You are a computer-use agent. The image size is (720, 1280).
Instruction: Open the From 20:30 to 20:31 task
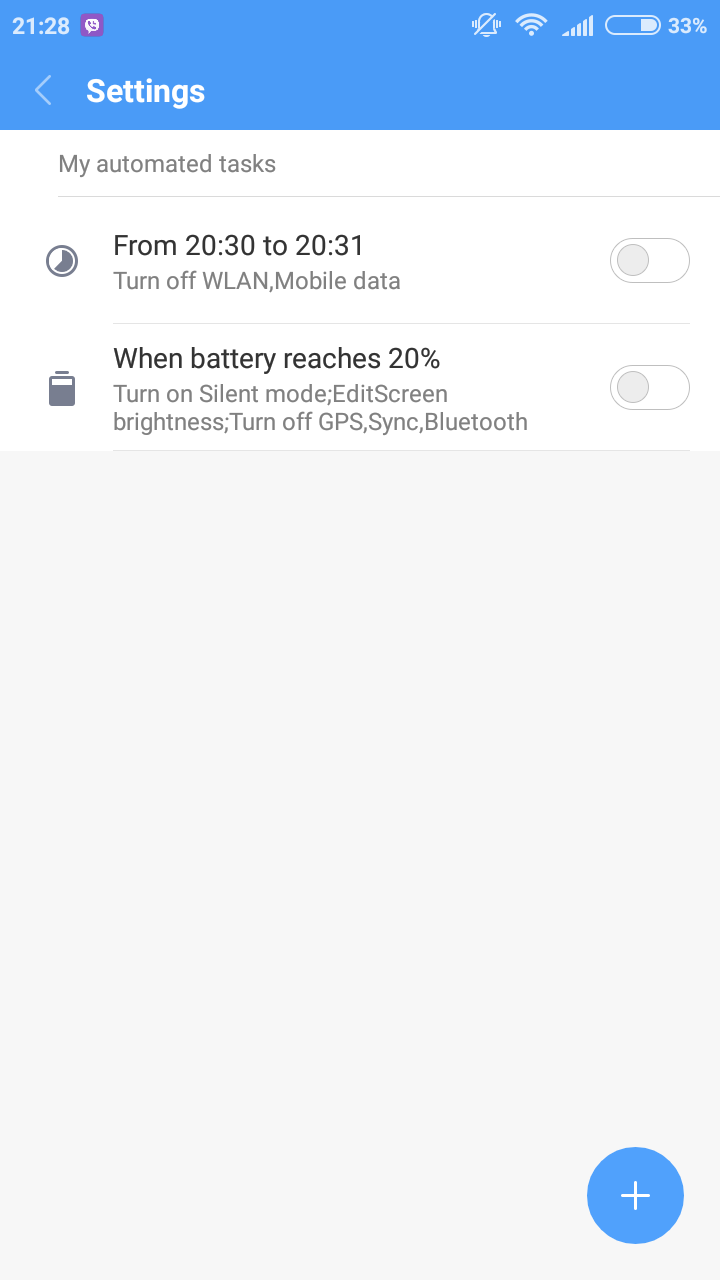tap(360, 261)
